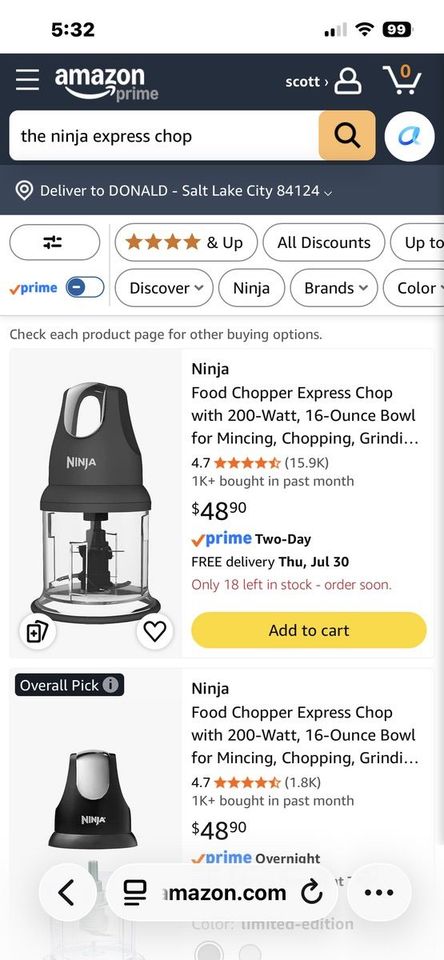Open the Overall Pick info icon
This screenshot has width=444, height=960.
coord(110,685)
